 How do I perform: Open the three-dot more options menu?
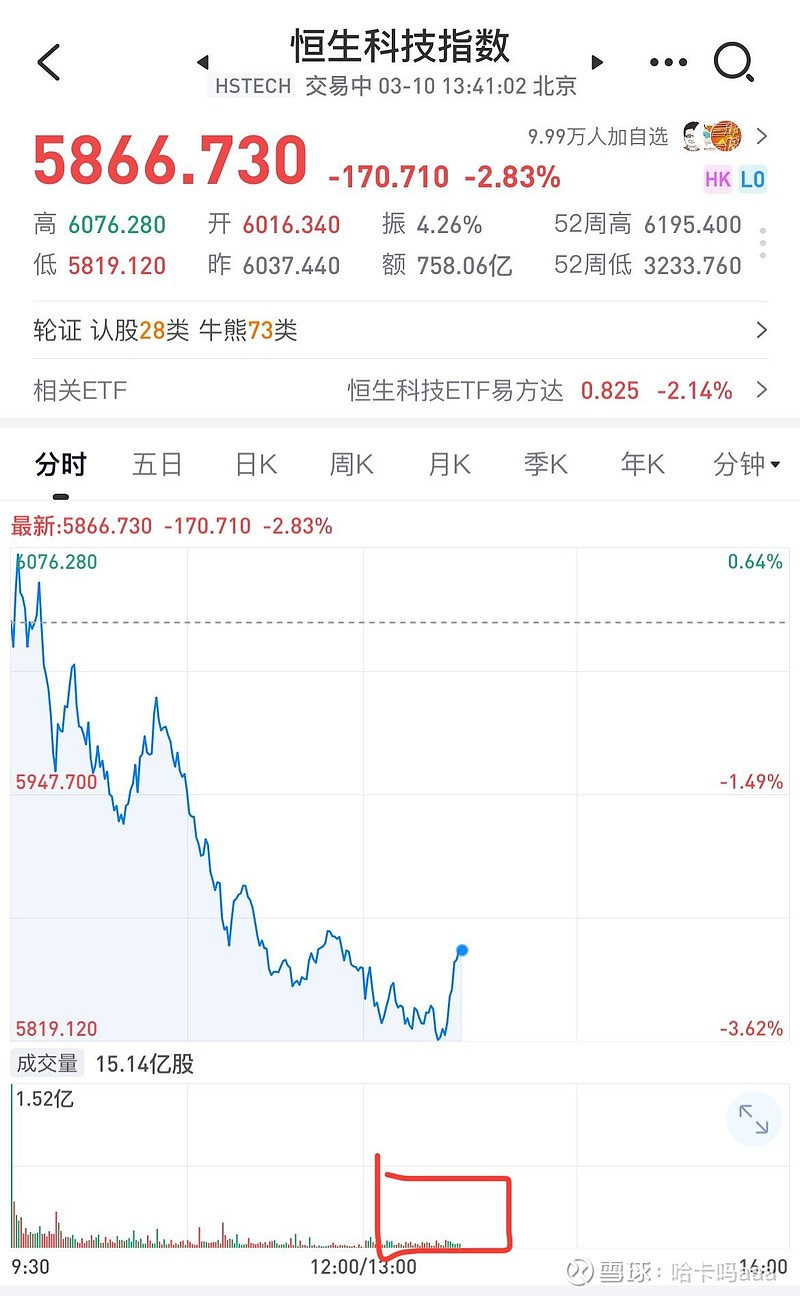pos(668,62)
